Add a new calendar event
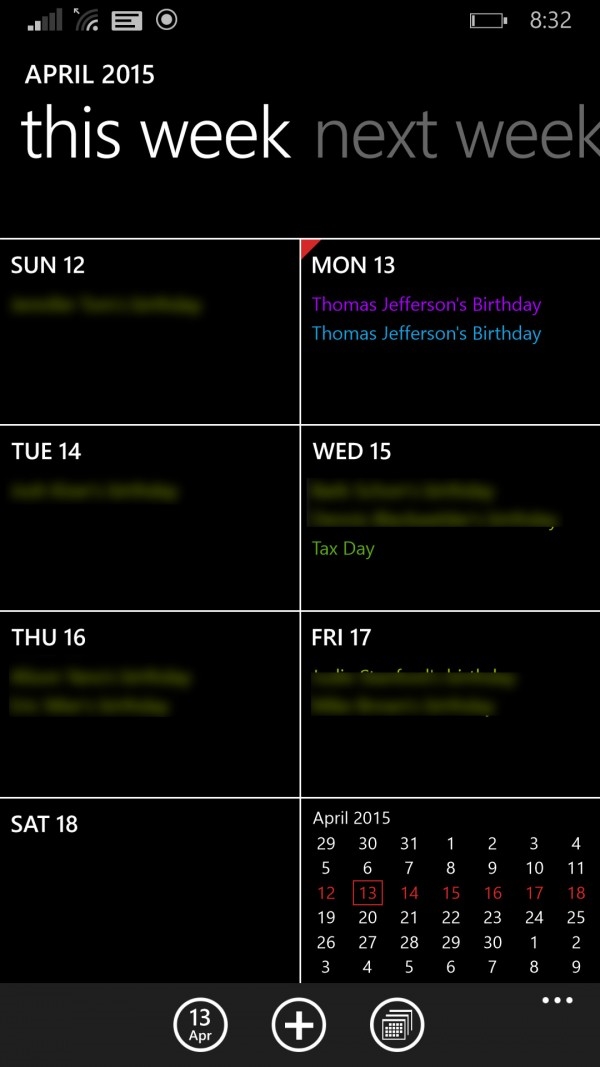The image size is (600, 1067). [x=299, y=1025]
